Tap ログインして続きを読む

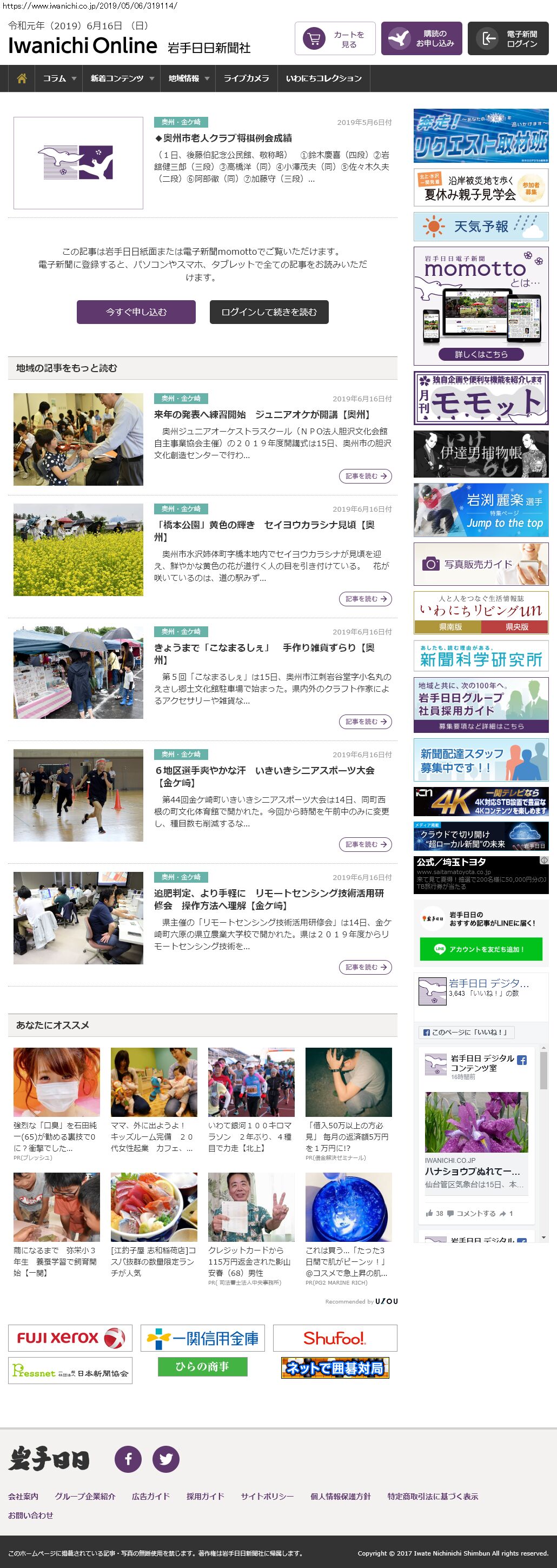(x=269, y=312)
